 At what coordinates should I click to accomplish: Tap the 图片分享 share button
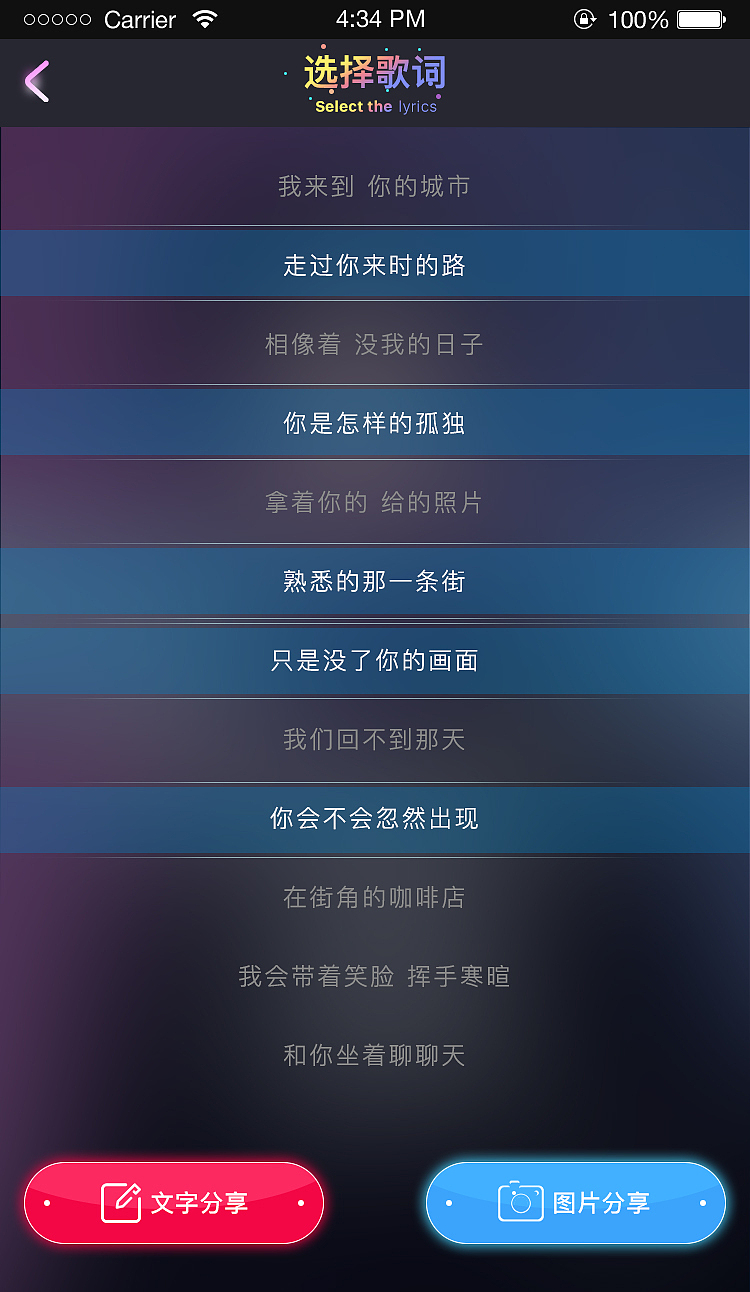pyautogui.click(x=575, y=1203)
